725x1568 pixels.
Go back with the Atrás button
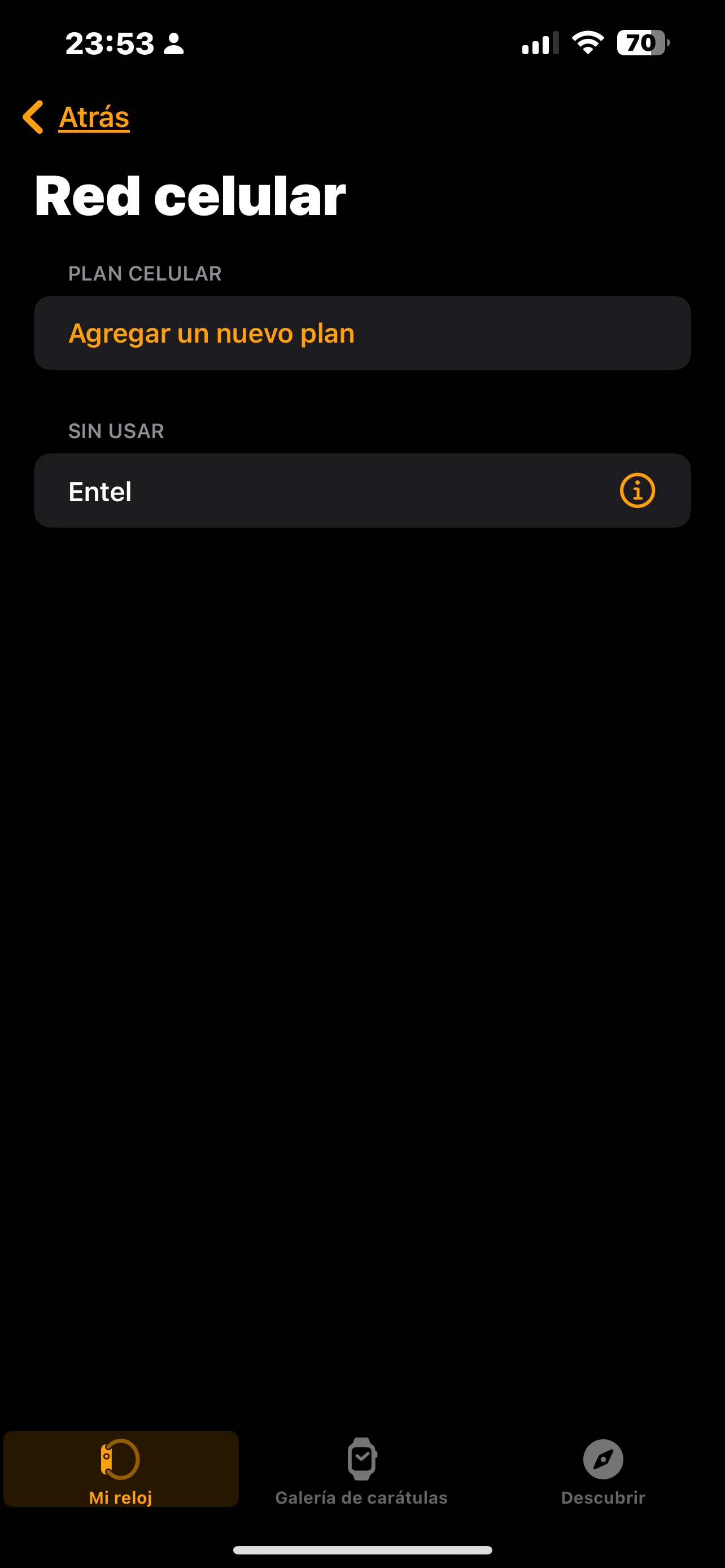click(x=77, y=117)
